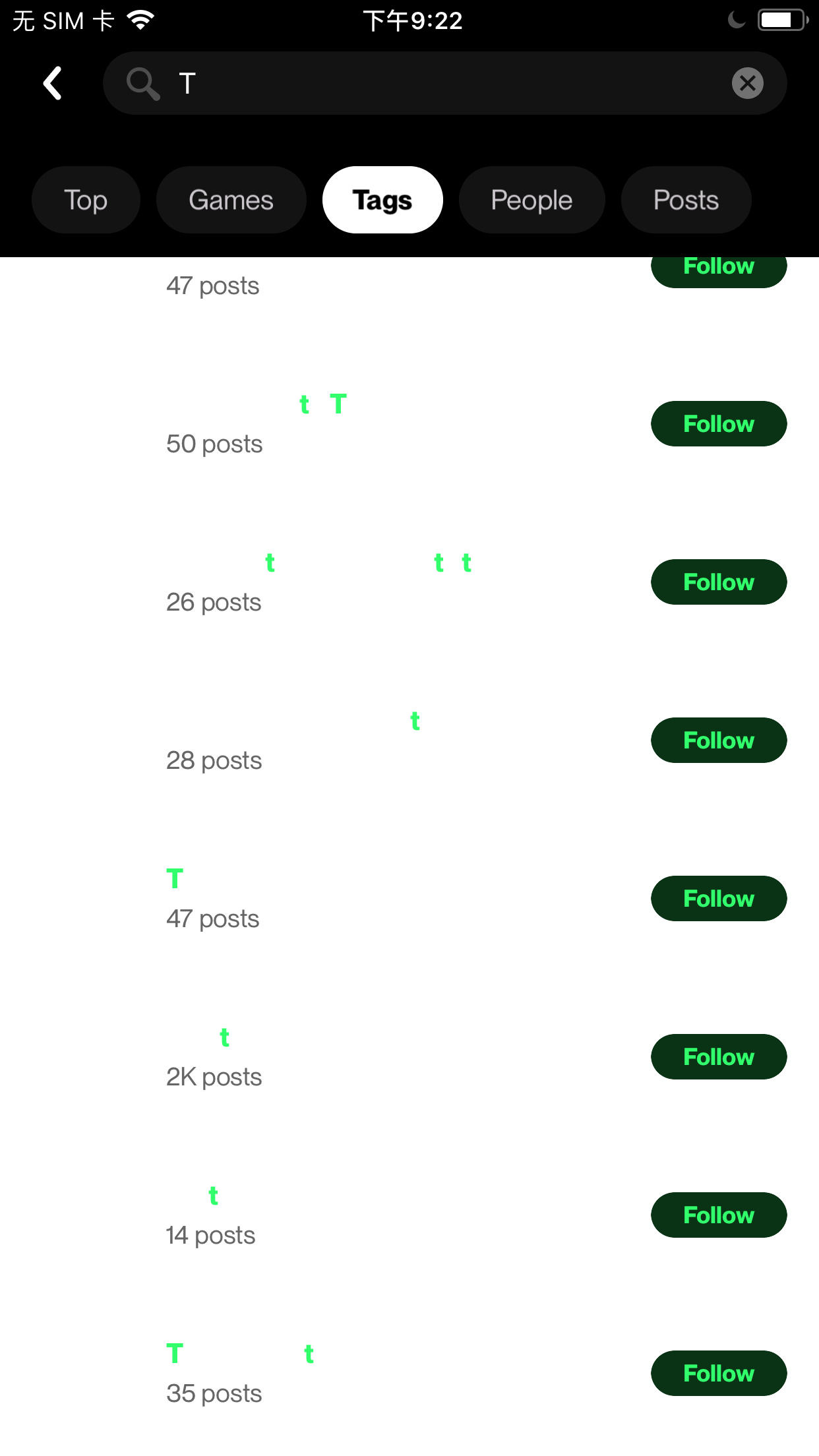Follow the tag with 14 posts

pos(718,1215)
